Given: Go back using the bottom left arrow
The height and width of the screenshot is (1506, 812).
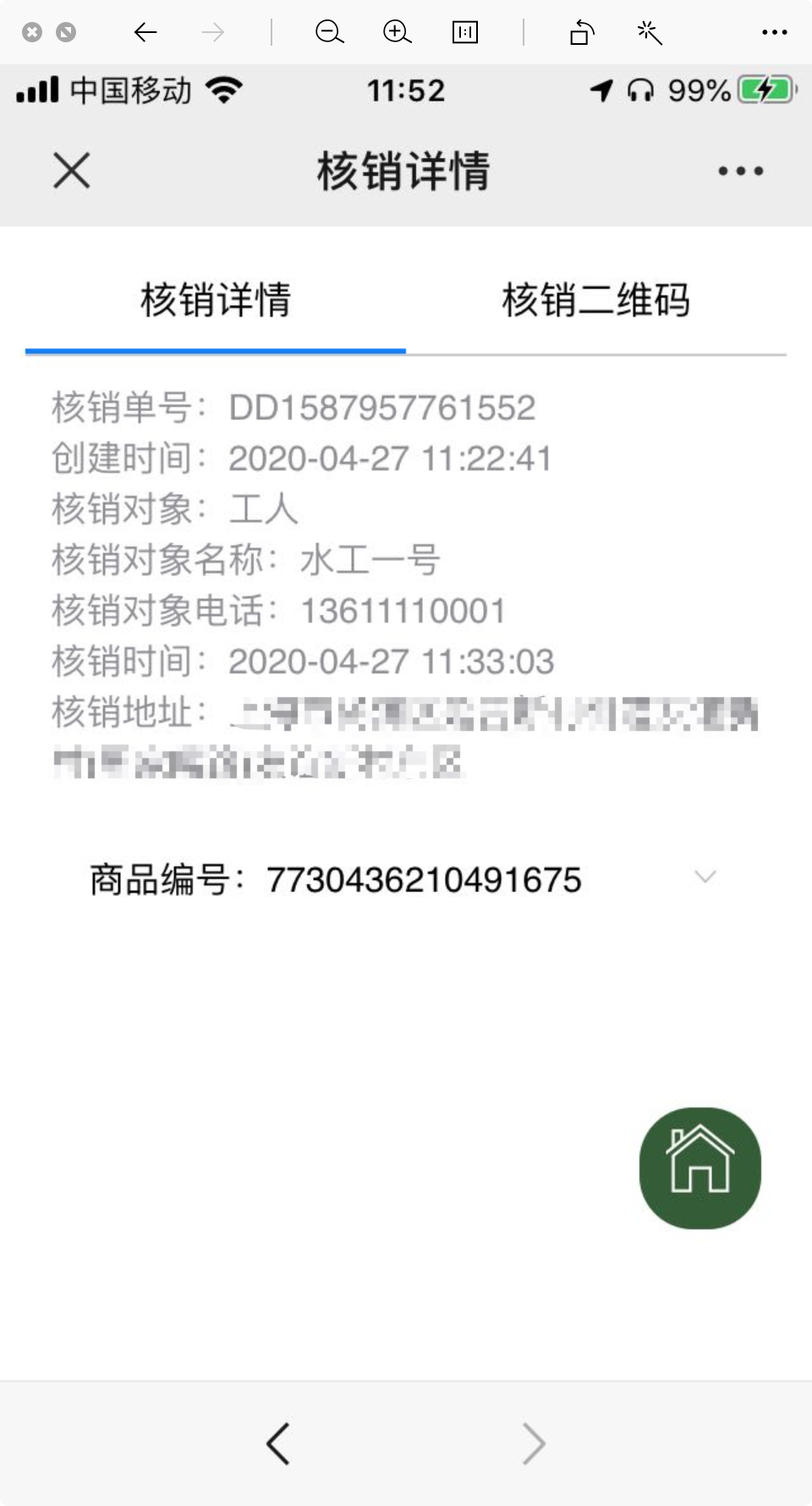Looking at the screenshot, I should (278, 1443).
